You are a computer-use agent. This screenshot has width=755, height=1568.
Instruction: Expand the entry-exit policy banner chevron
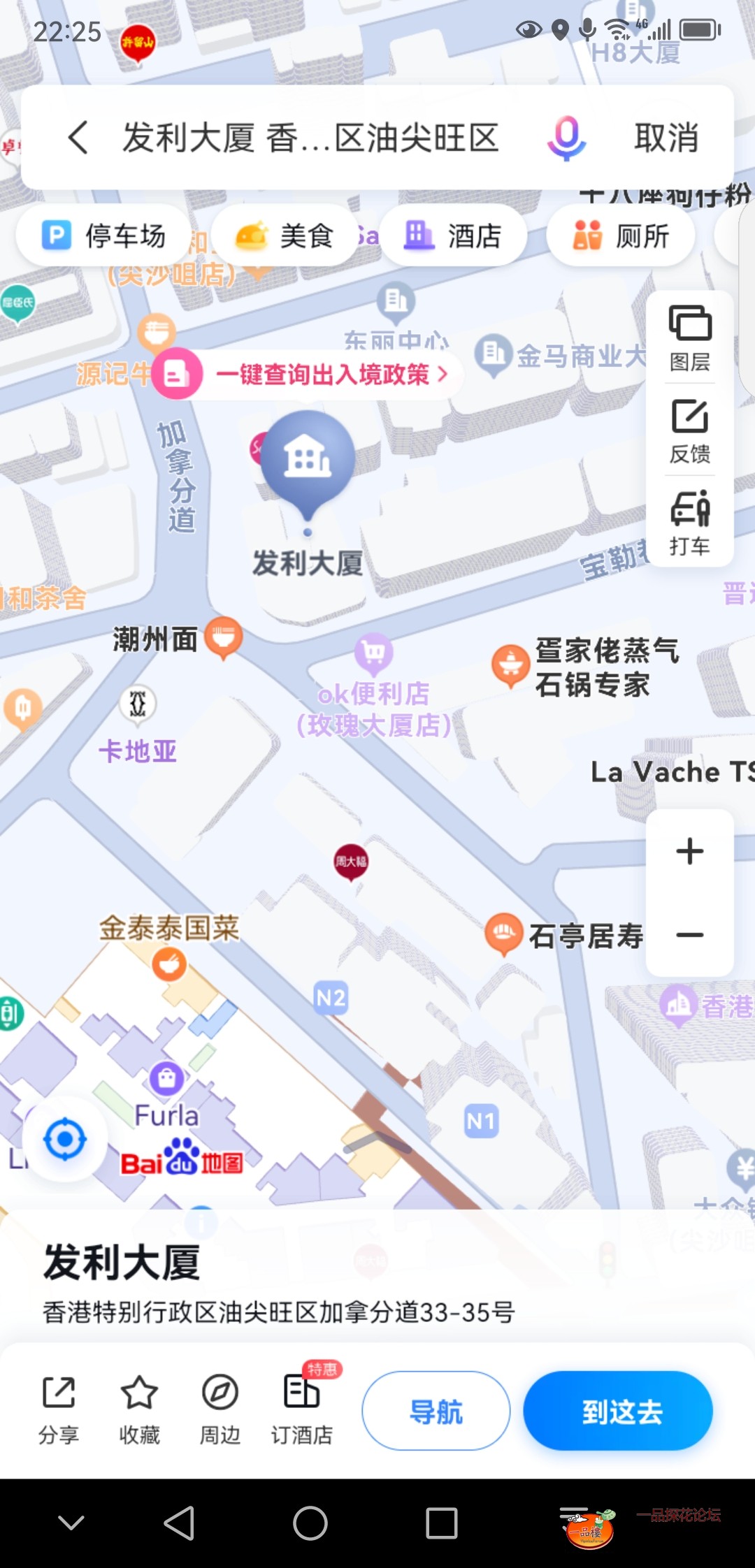(442, 375)
